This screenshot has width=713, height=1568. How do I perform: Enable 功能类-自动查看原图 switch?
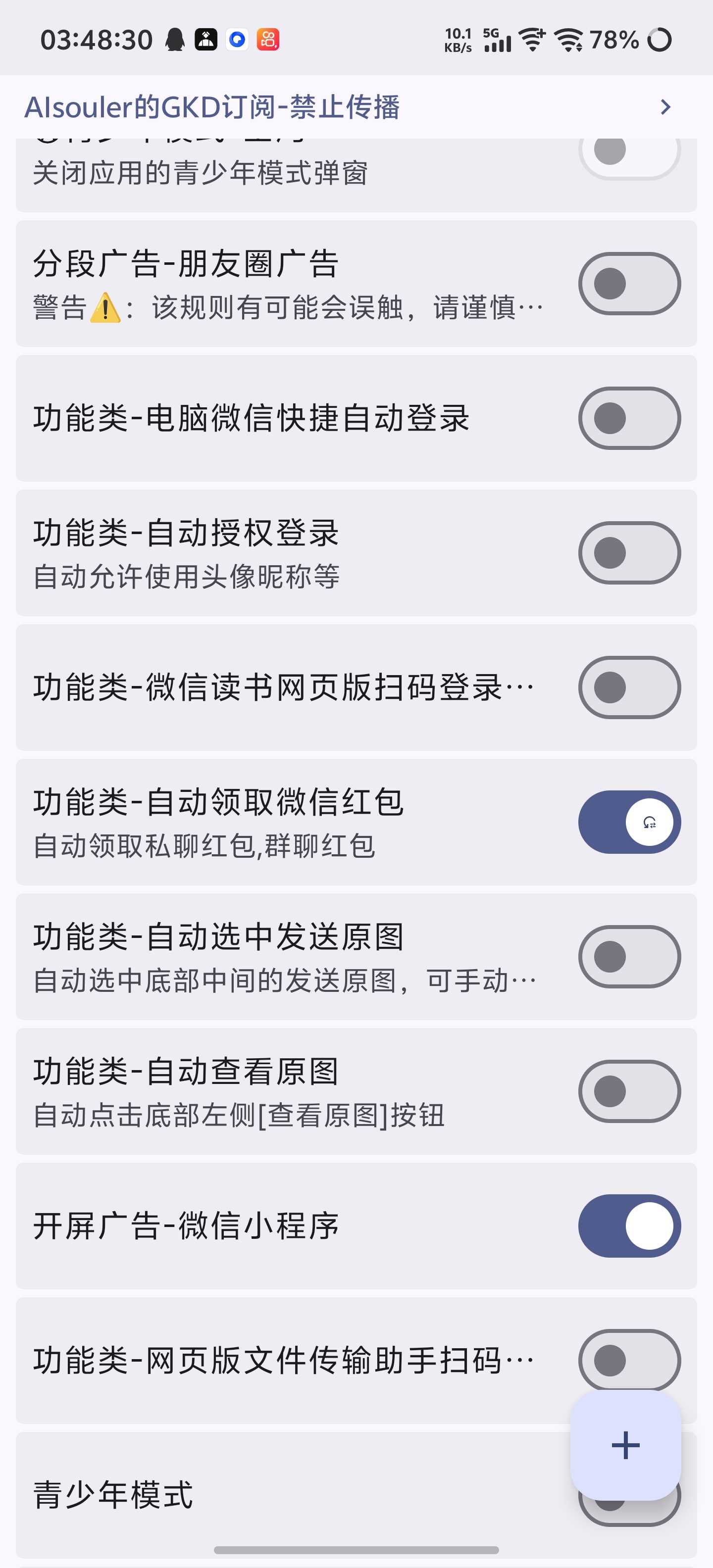(x=629, y=1091)
